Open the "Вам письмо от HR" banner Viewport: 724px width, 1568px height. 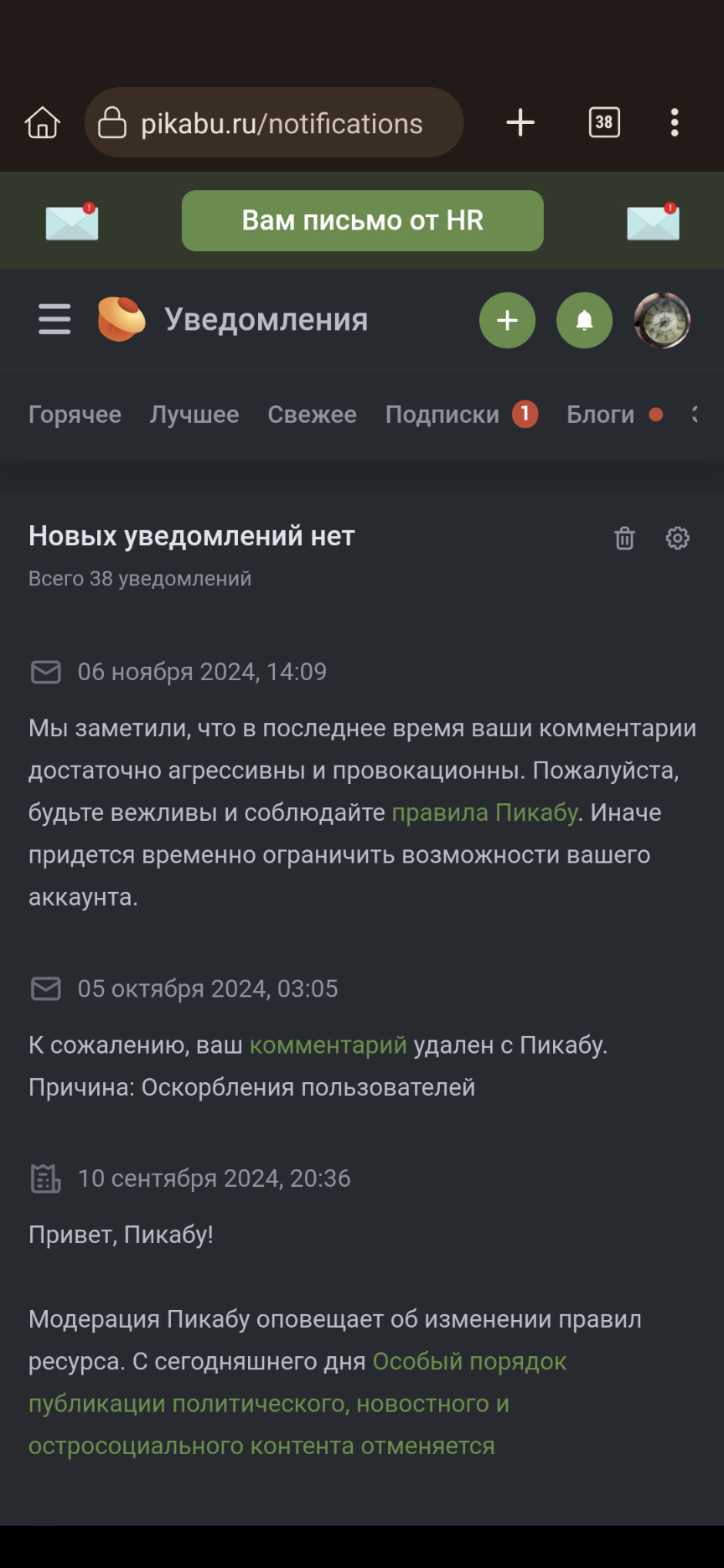[362, 220]
